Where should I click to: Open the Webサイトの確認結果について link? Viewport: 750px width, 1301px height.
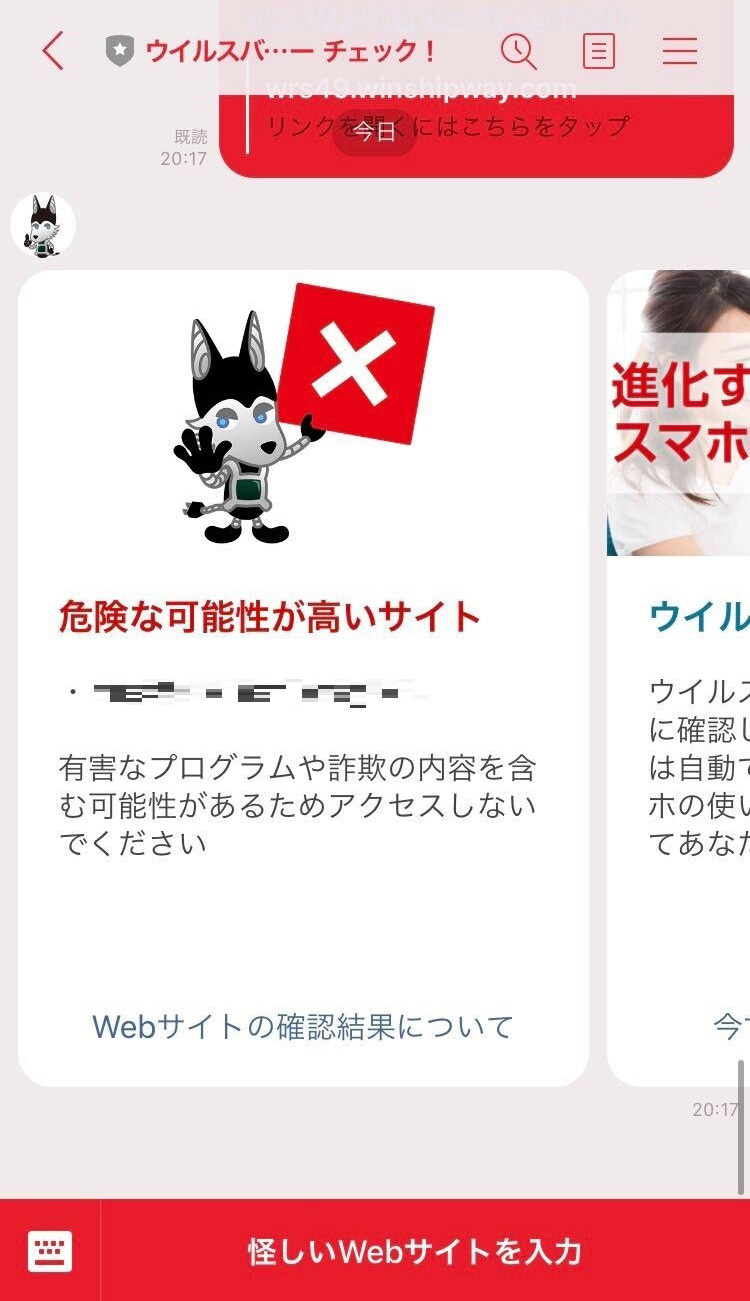coord(303,1026)
